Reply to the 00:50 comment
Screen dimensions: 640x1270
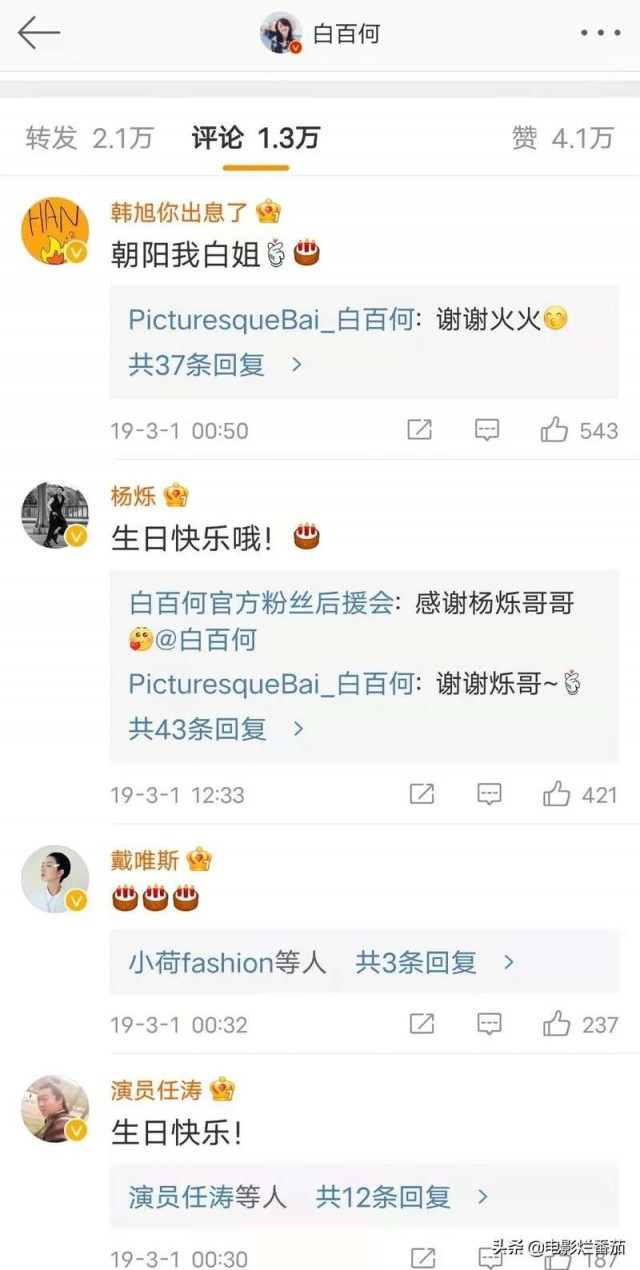point(487,430)
